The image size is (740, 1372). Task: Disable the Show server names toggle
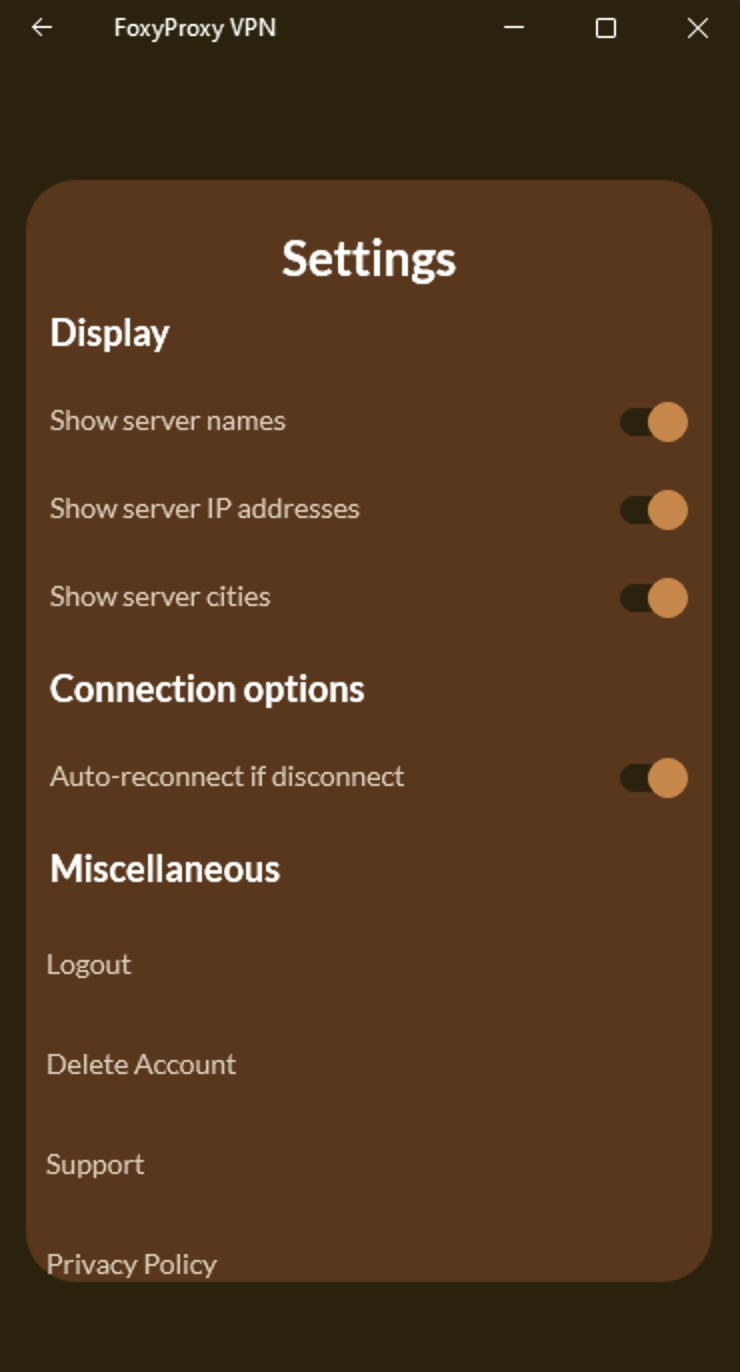[651, 422]
